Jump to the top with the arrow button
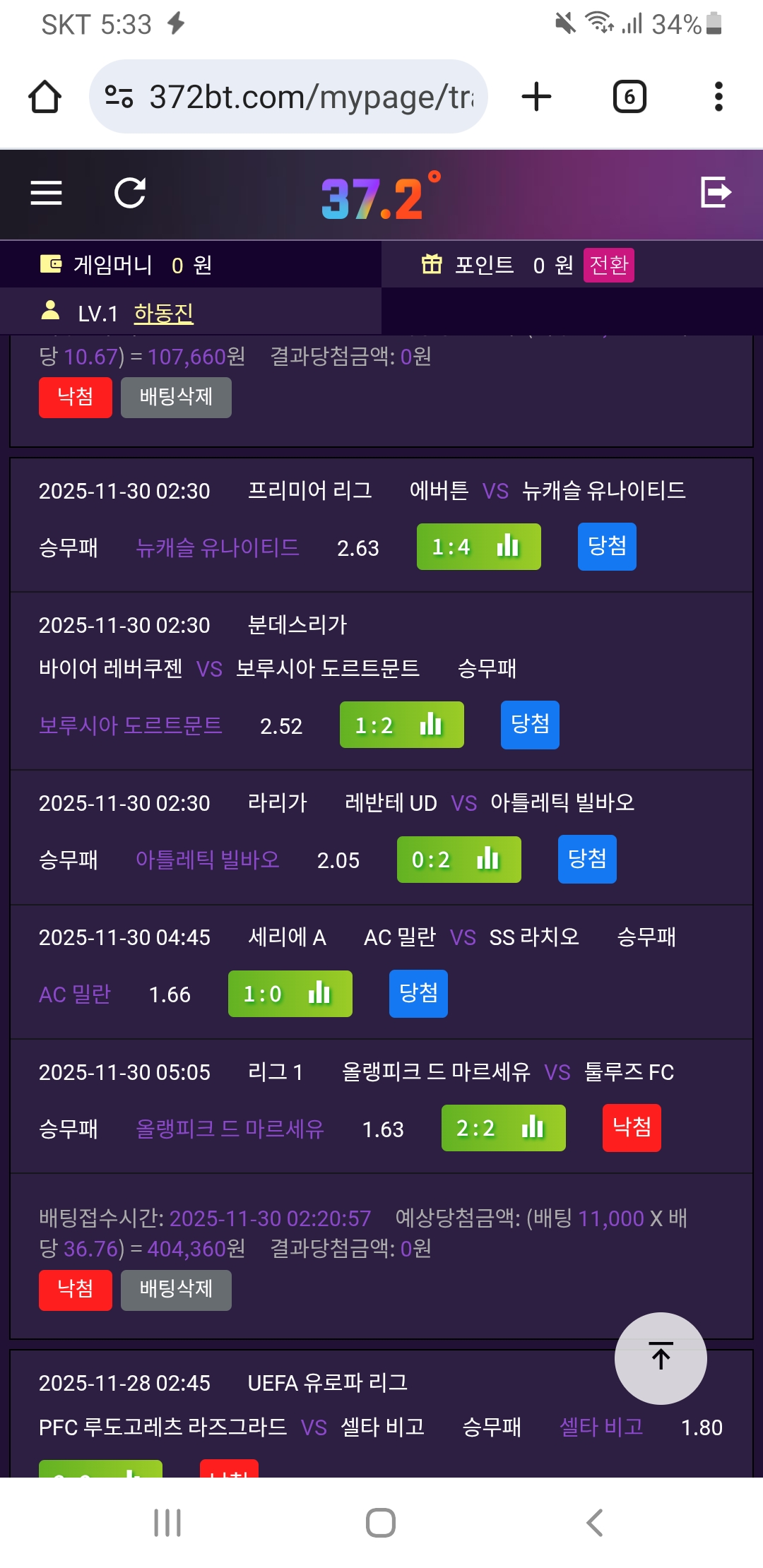 [x=661, y=1358]
